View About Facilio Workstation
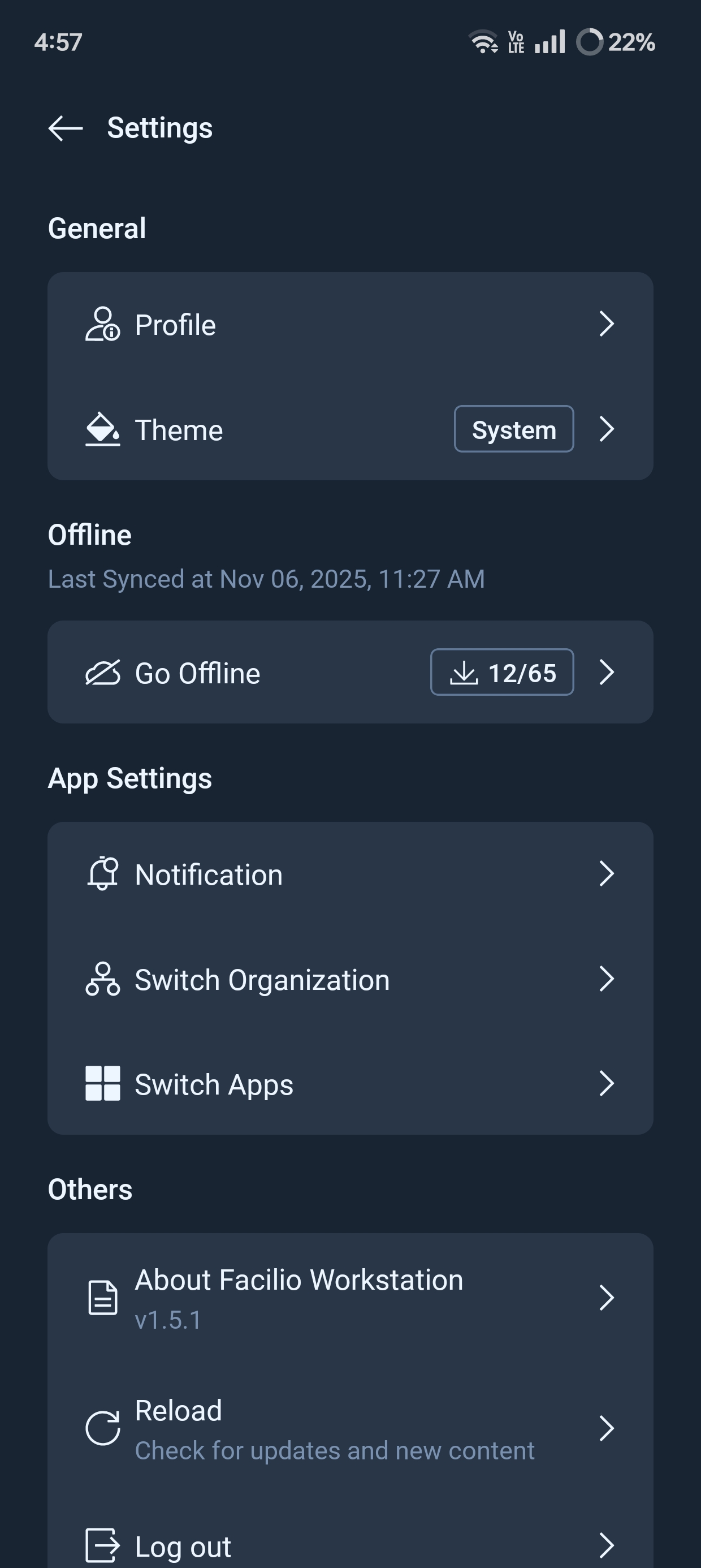The width and height of the screenshot is (701, 1568). point(350,1298)
